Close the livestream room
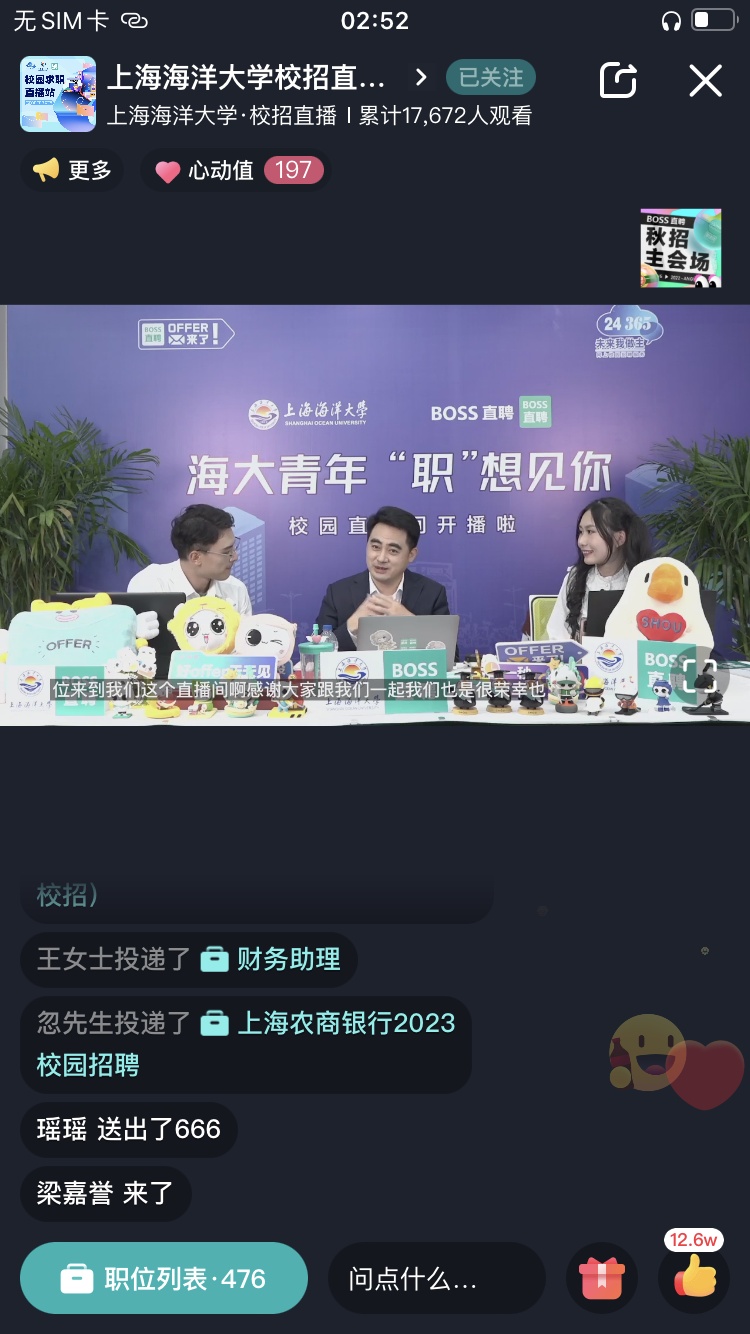750x1334 pixels. tap(705, 80)
